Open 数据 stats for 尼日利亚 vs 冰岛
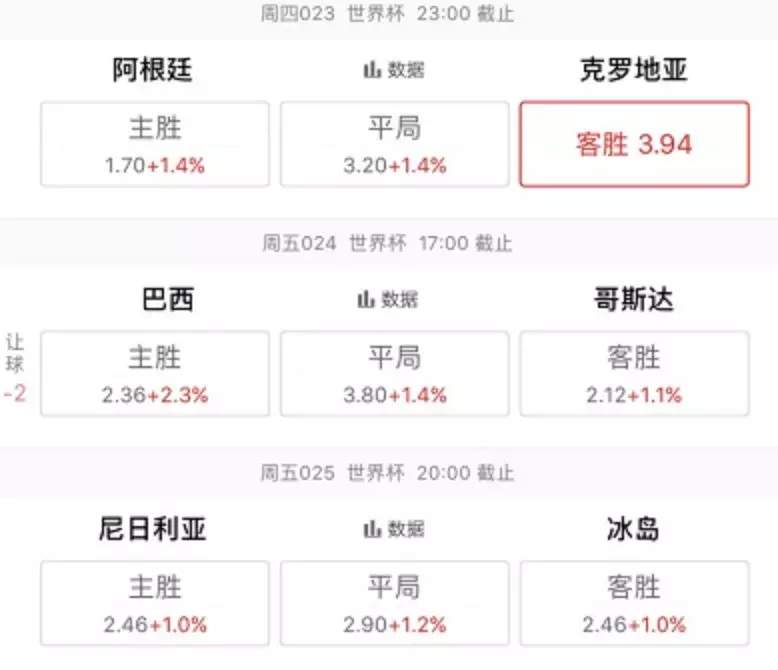 pyautogui.click(x=393, y=528)
